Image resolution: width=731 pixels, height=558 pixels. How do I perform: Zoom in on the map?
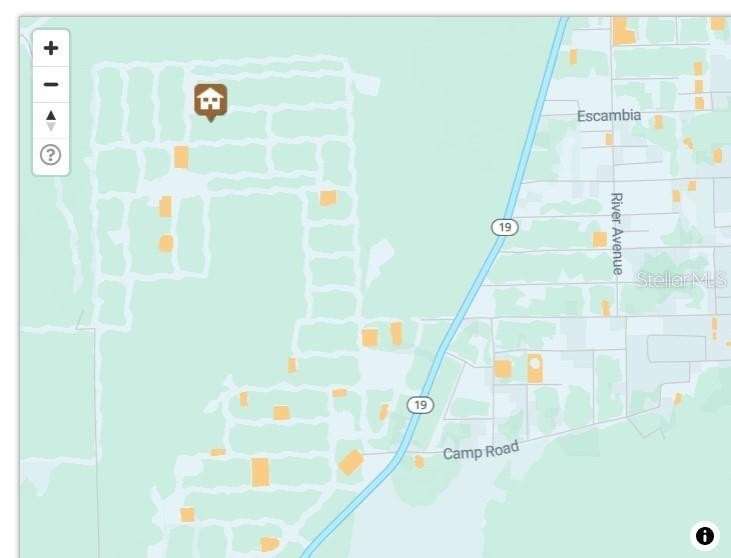51,48
